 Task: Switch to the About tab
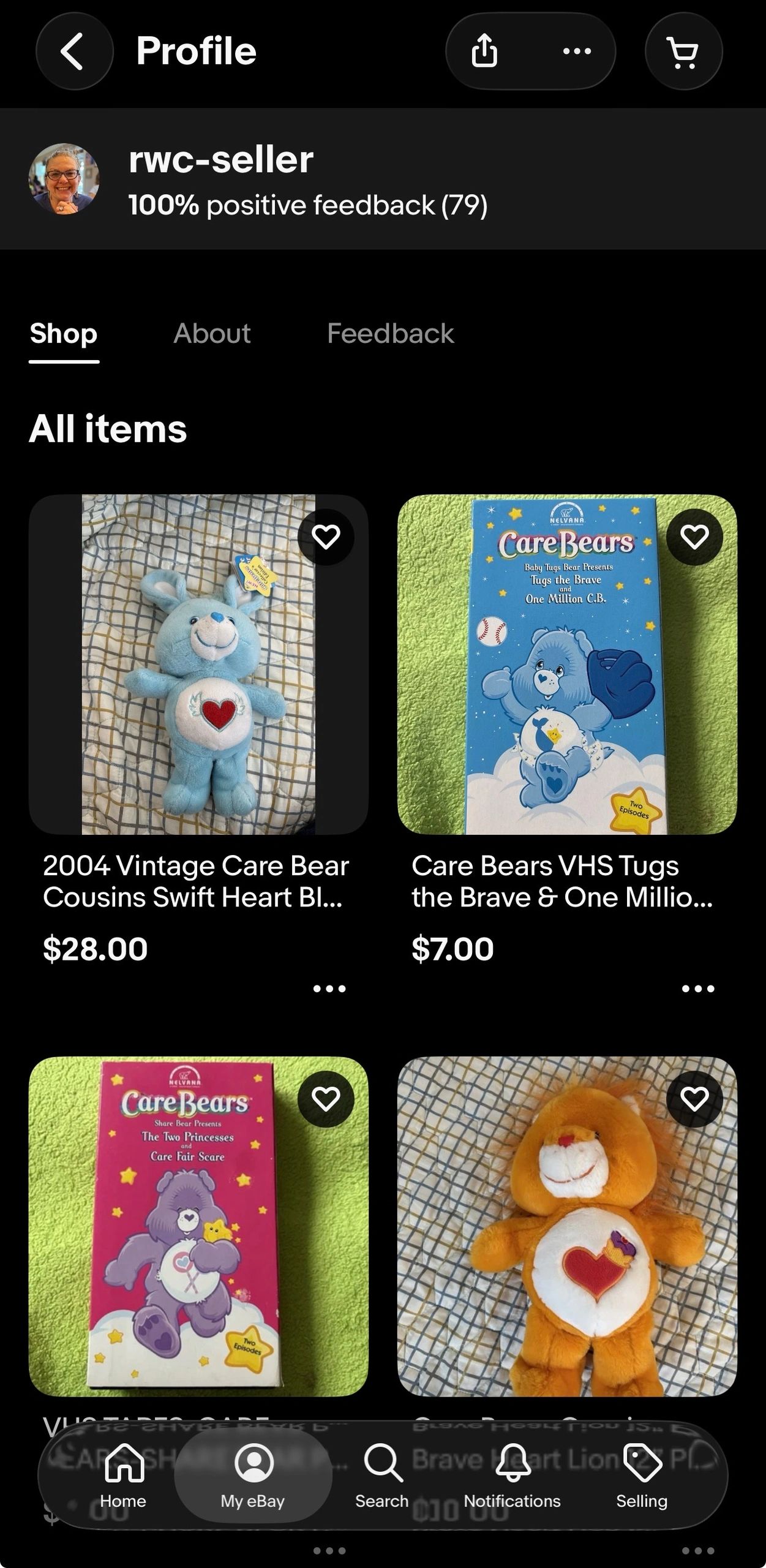212,334
